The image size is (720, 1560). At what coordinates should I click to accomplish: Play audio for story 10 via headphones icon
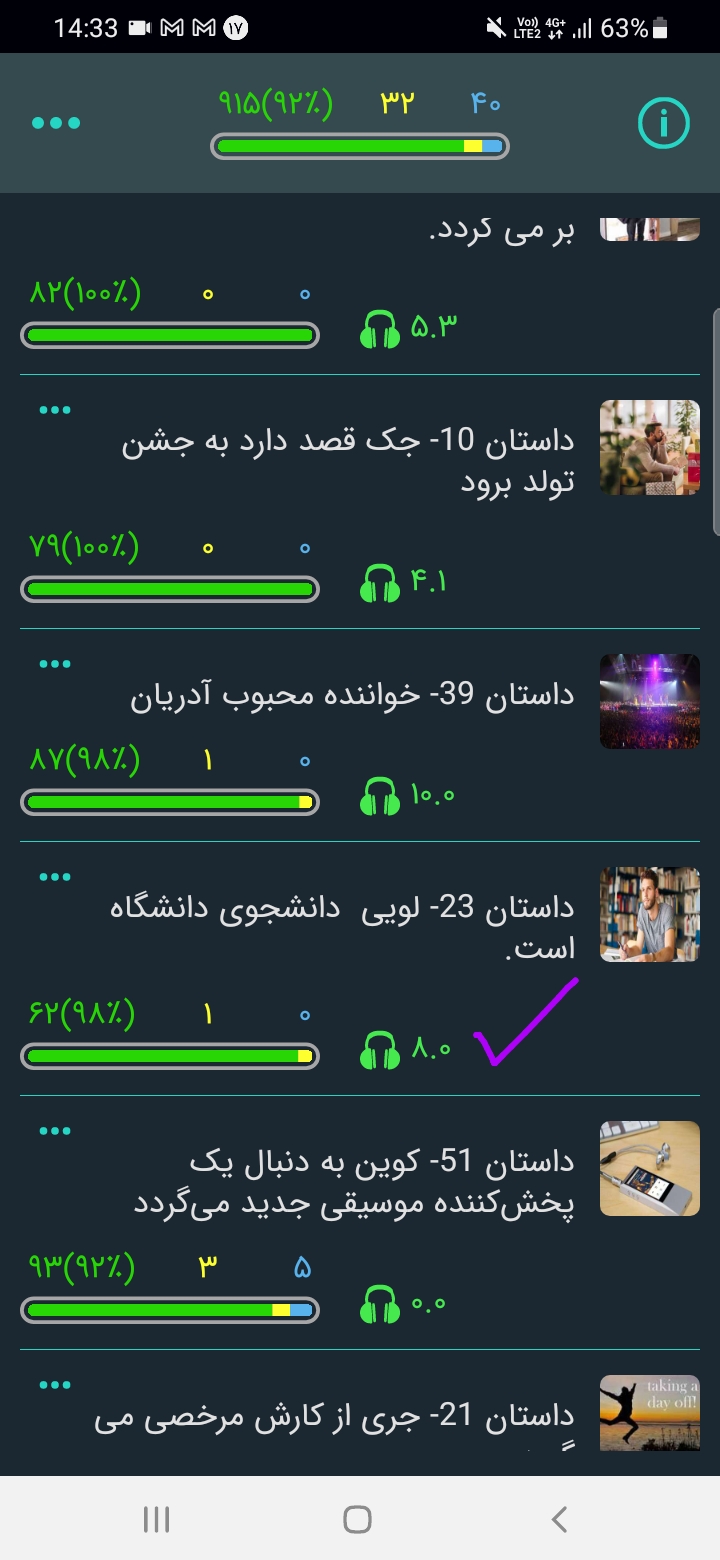coord(379,584)
